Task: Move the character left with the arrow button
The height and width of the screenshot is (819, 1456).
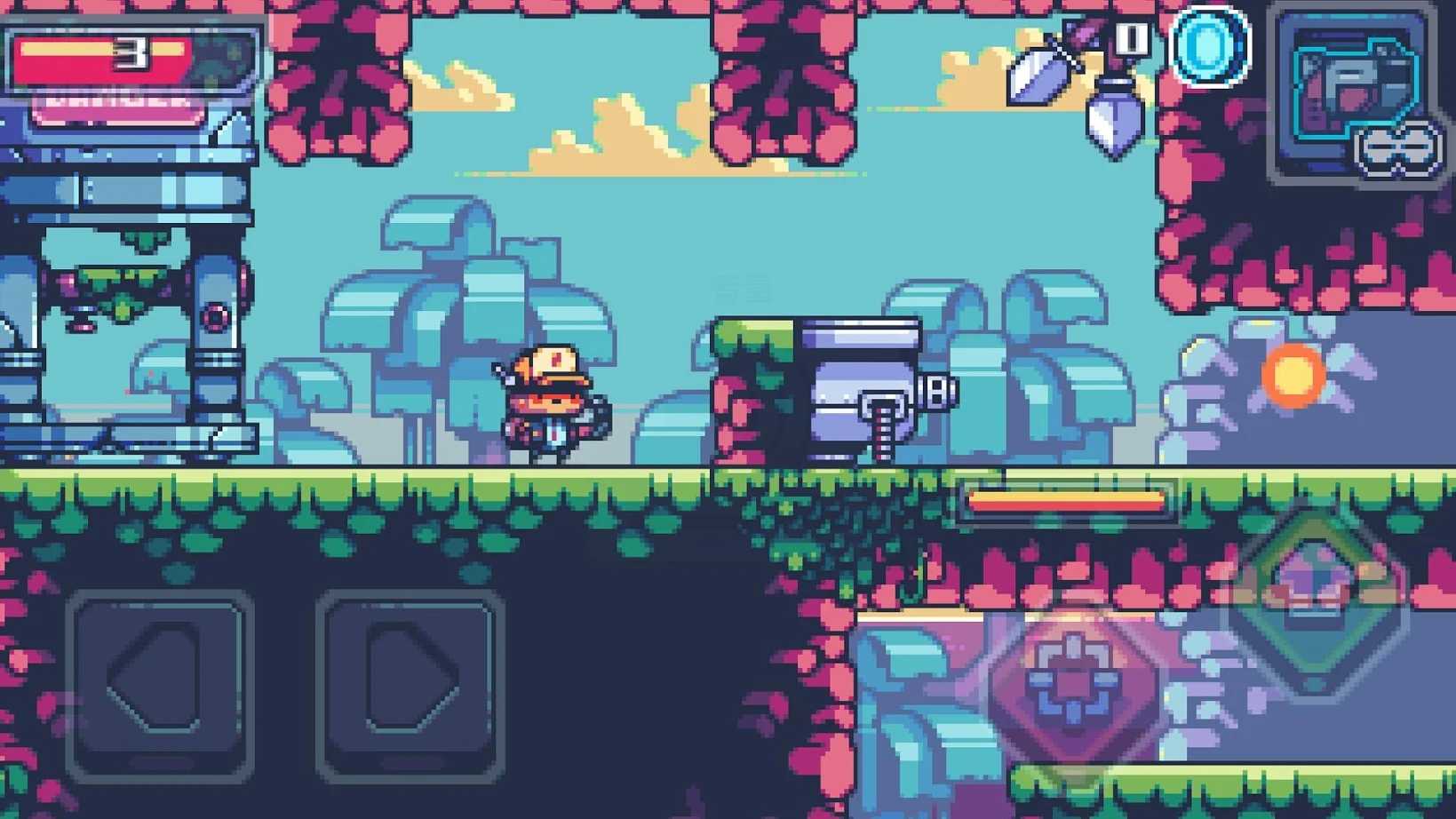Action: [160, 682]
